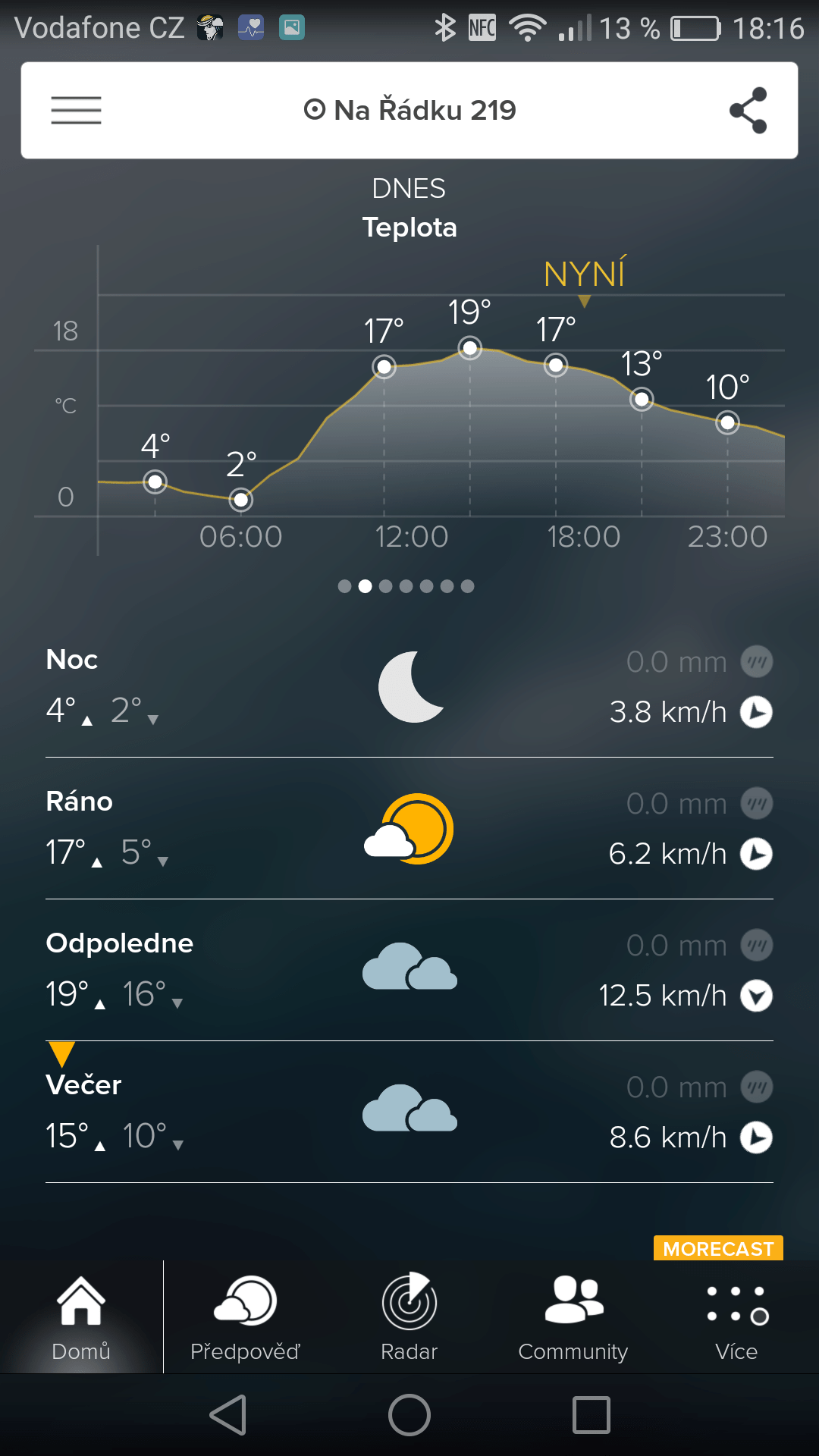The image size is (819, 1456).
Task: Tap location title Na Řádku 219
Action: (409, 111)
